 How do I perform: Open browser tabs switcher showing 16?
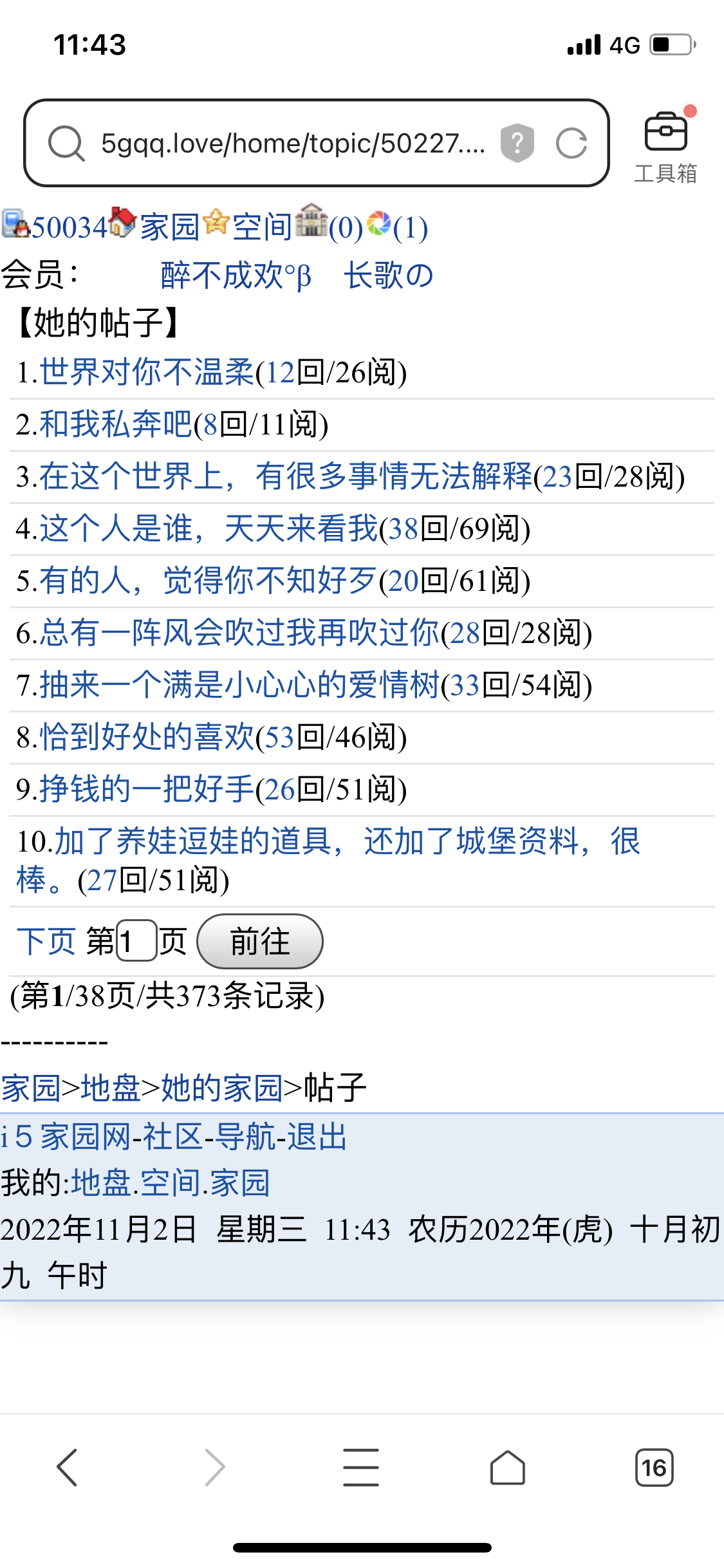click(x=654, y=1468)
